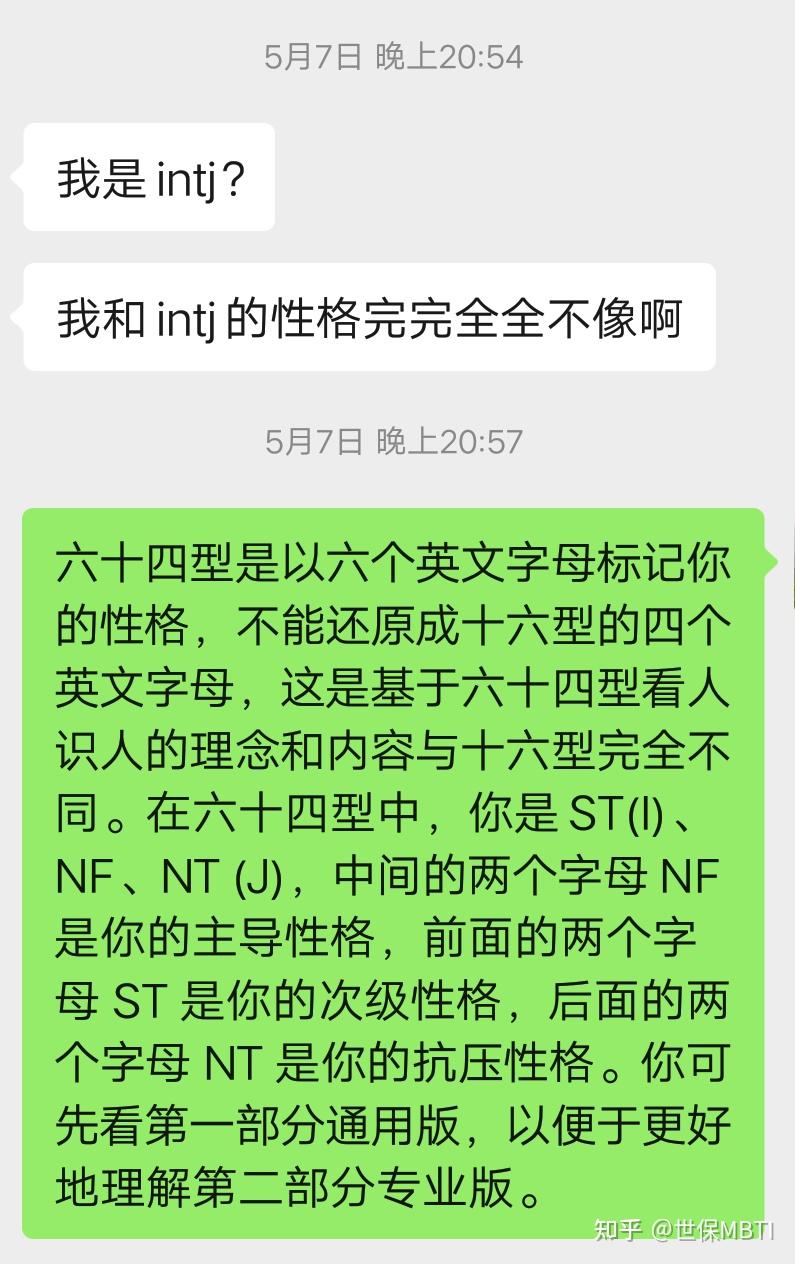Select the message bubble saying 我是 intj？
795x1264 pixels.
tap(148, 177)
